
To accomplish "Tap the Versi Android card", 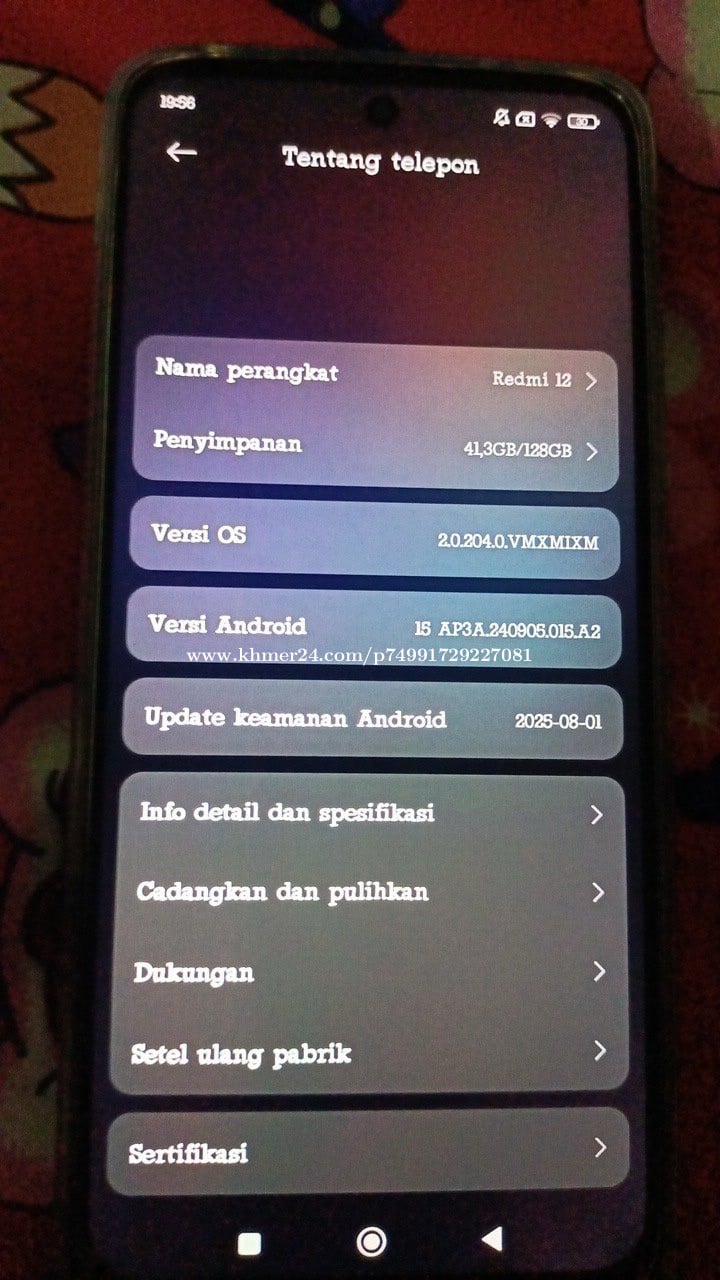I will [x=373, y=626].
